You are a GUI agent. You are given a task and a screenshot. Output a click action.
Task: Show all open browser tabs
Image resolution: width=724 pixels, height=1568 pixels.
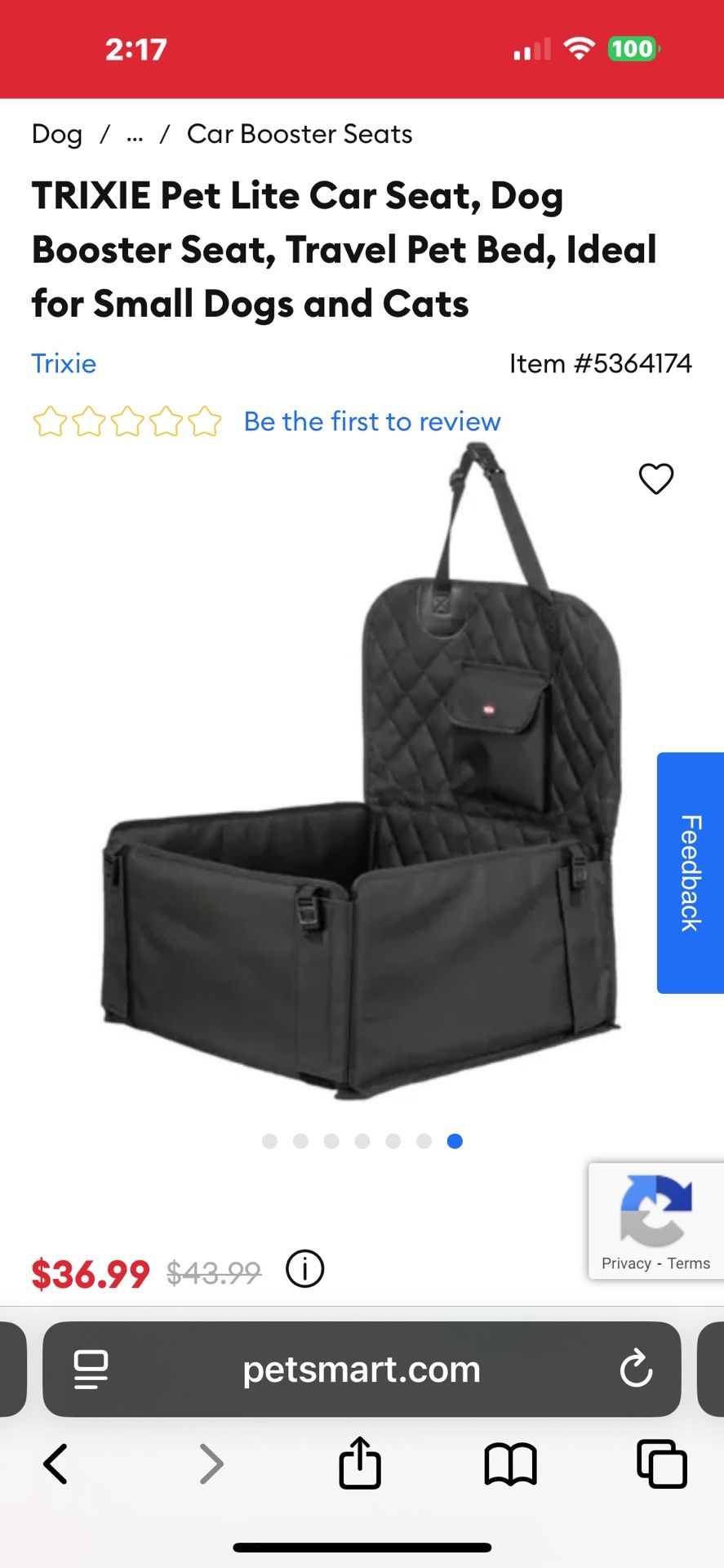coord(661,1463)
